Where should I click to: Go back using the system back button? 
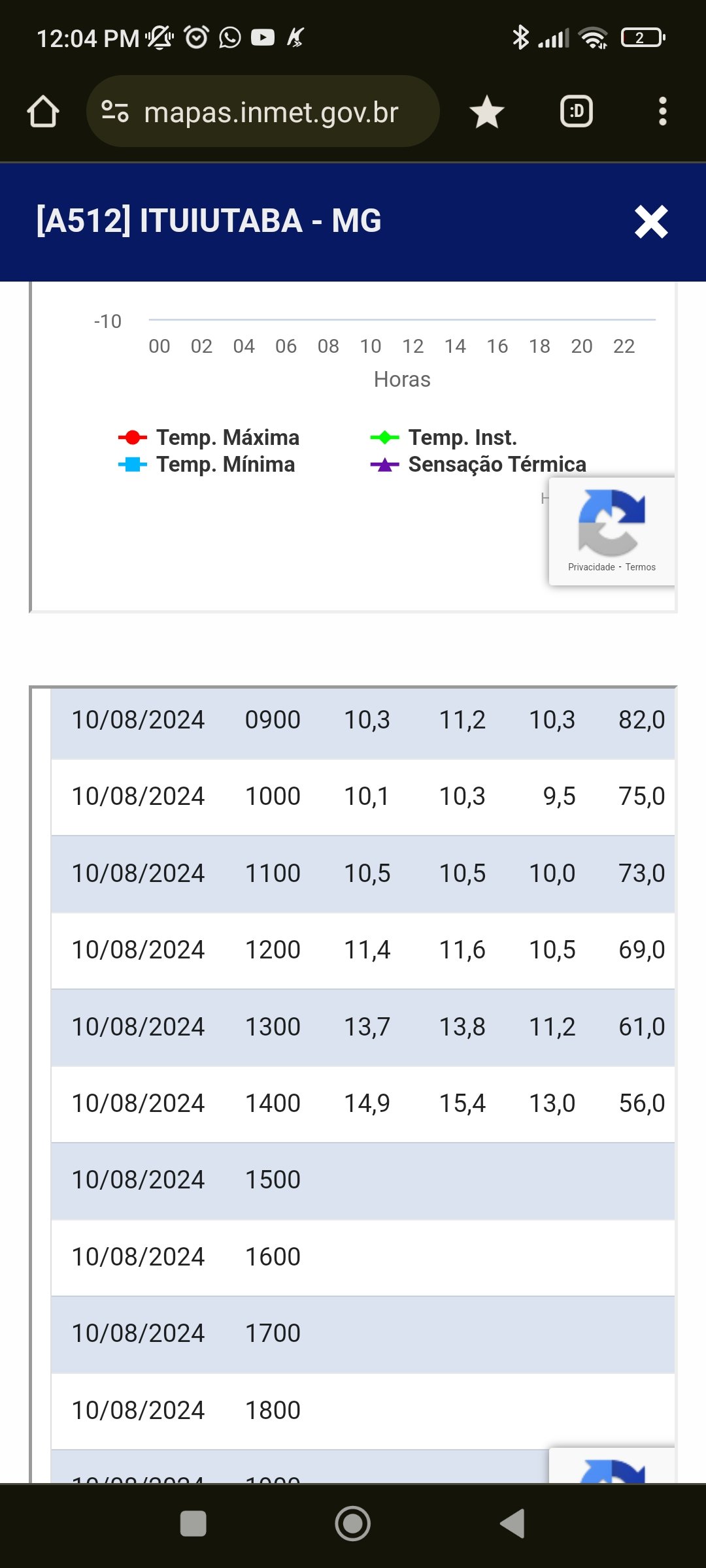pyautogui.click(x=513, y=1524)
